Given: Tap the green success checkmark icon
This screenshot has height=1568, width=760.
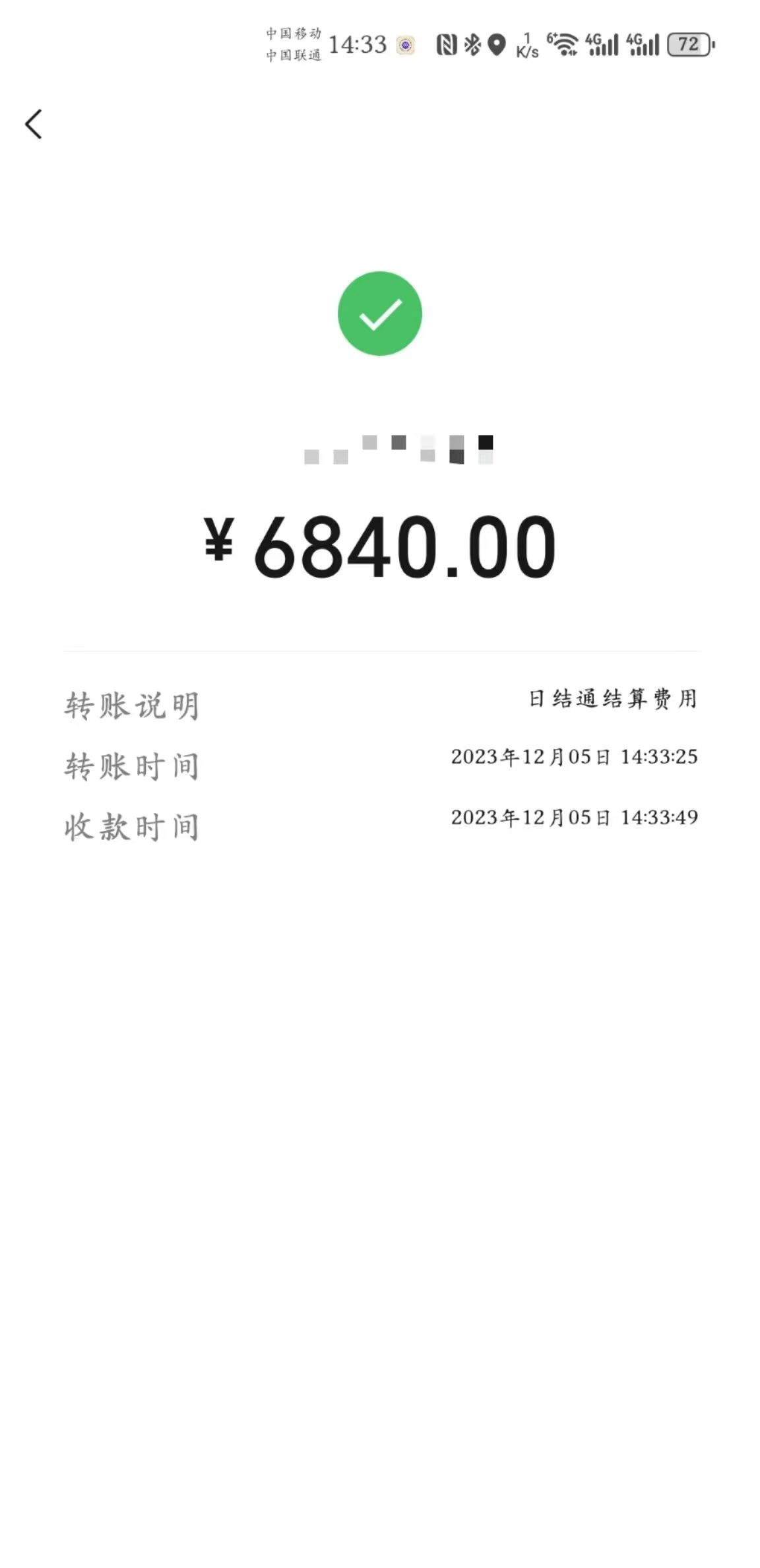Looking at the screenshot, I should (380, 313).
